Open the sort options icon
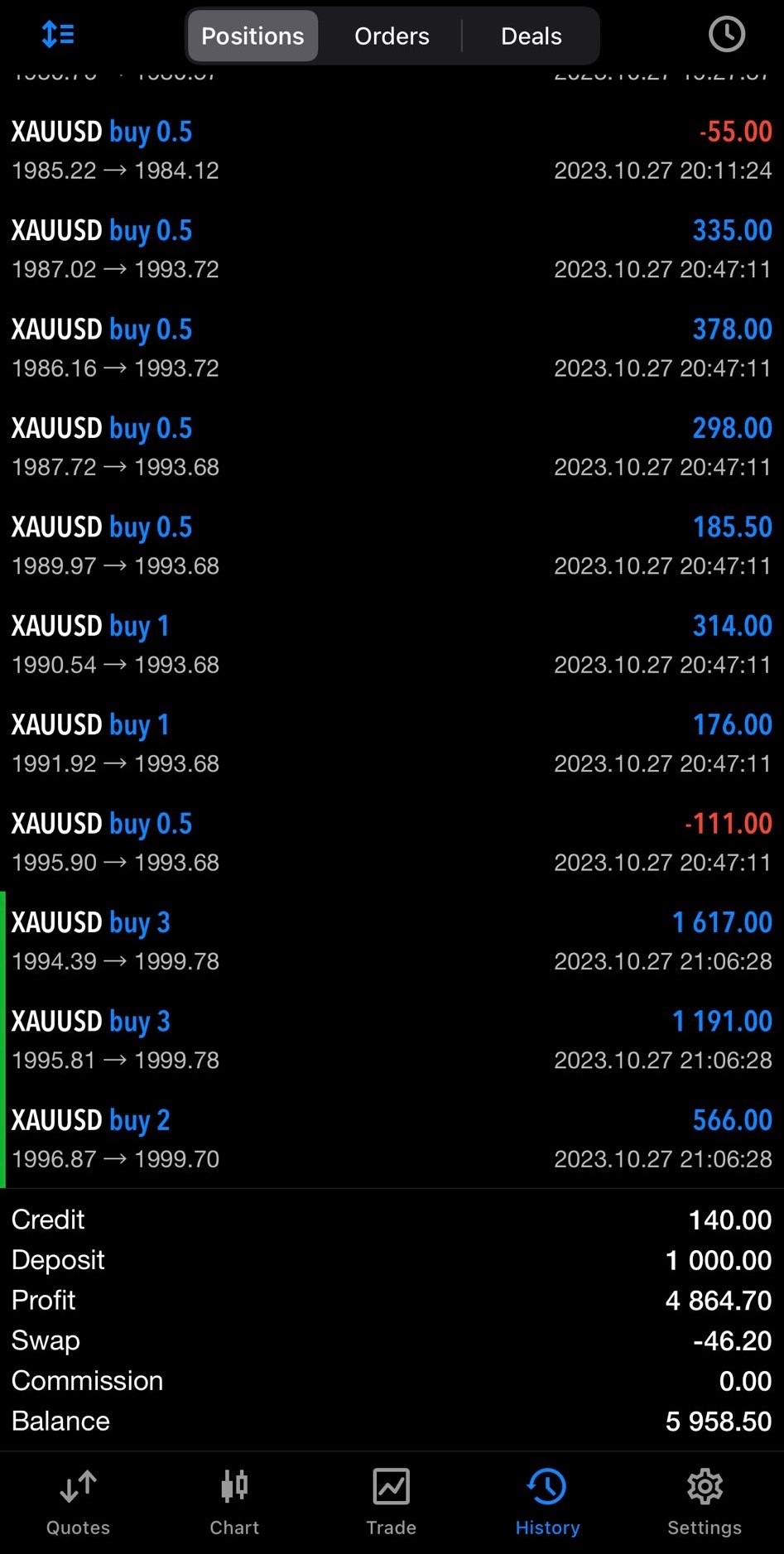 (58, 35)
